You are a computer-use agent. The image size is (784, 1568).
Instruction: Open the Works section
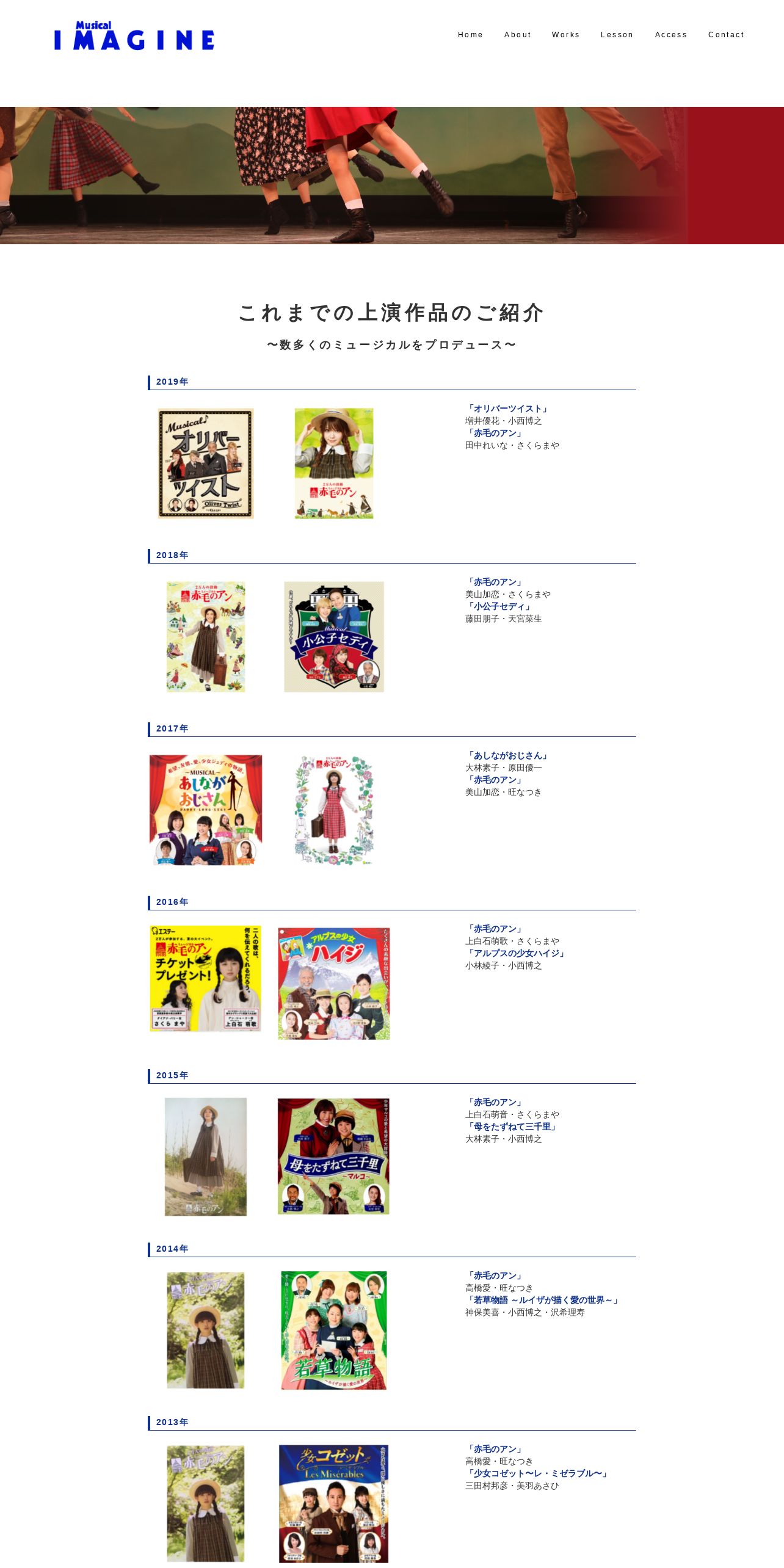tap(565, 35)
